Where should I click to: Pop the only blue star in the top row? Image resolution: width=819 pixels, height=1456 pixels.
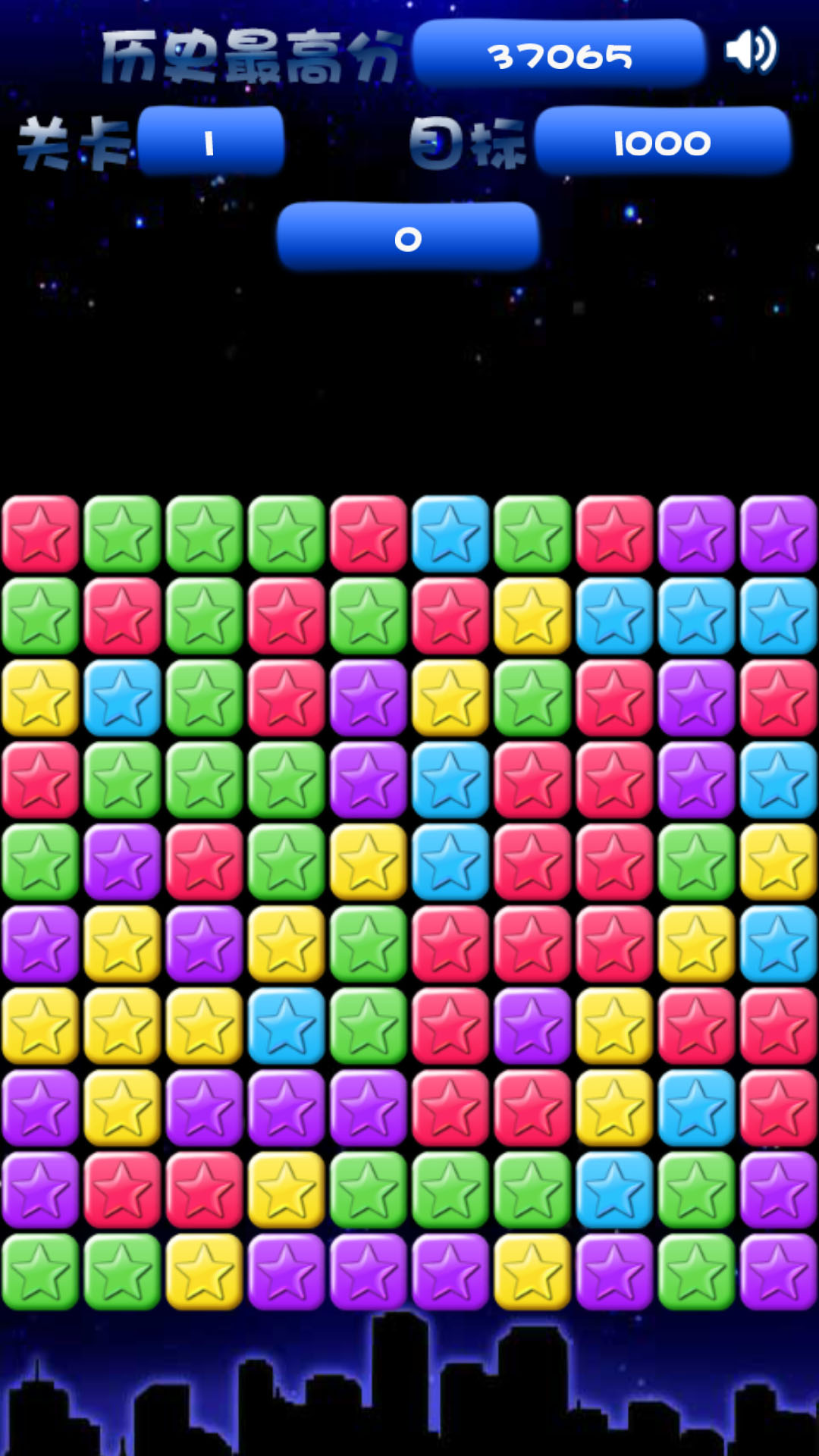pyautogui.click(x=450, y=534)
